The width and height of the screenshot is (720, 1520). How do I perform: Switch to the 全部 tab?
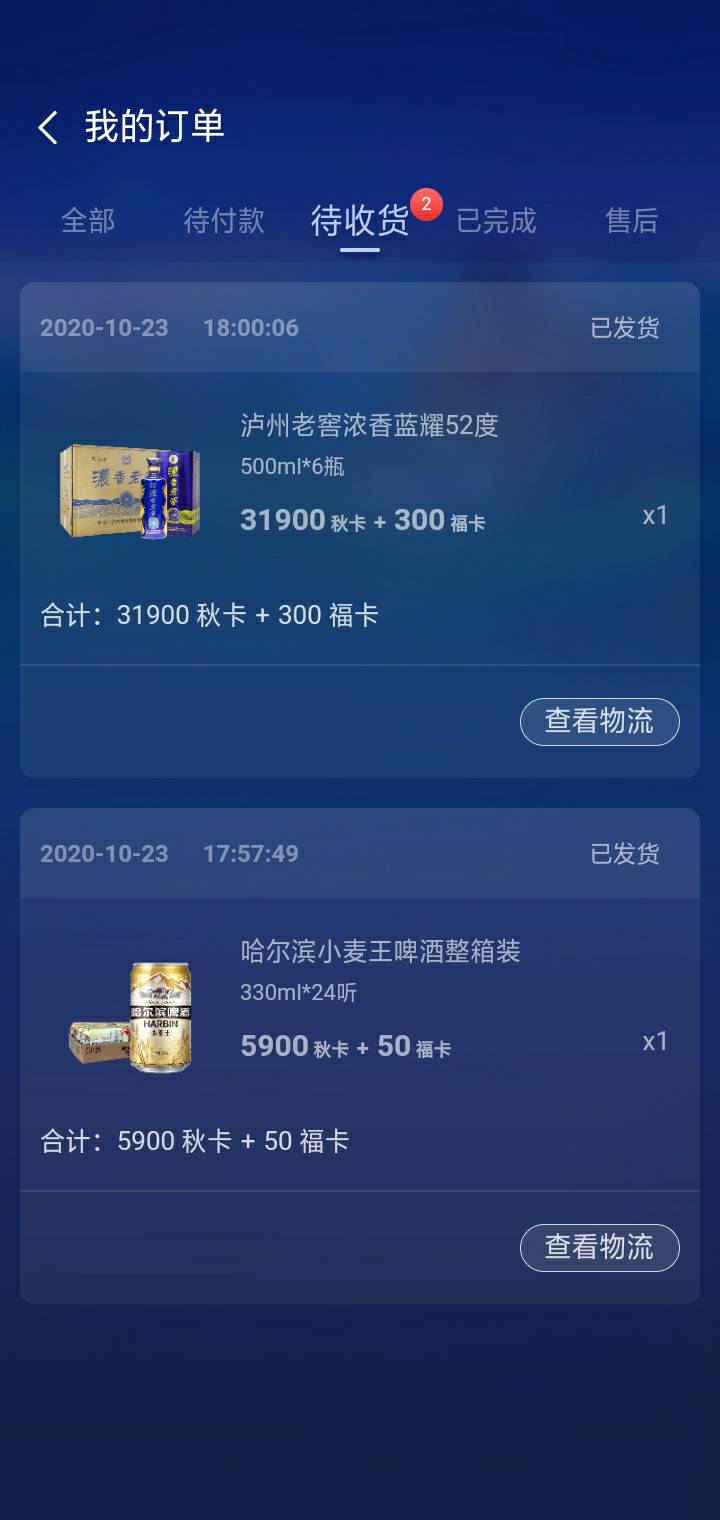(x=88, y=220)
